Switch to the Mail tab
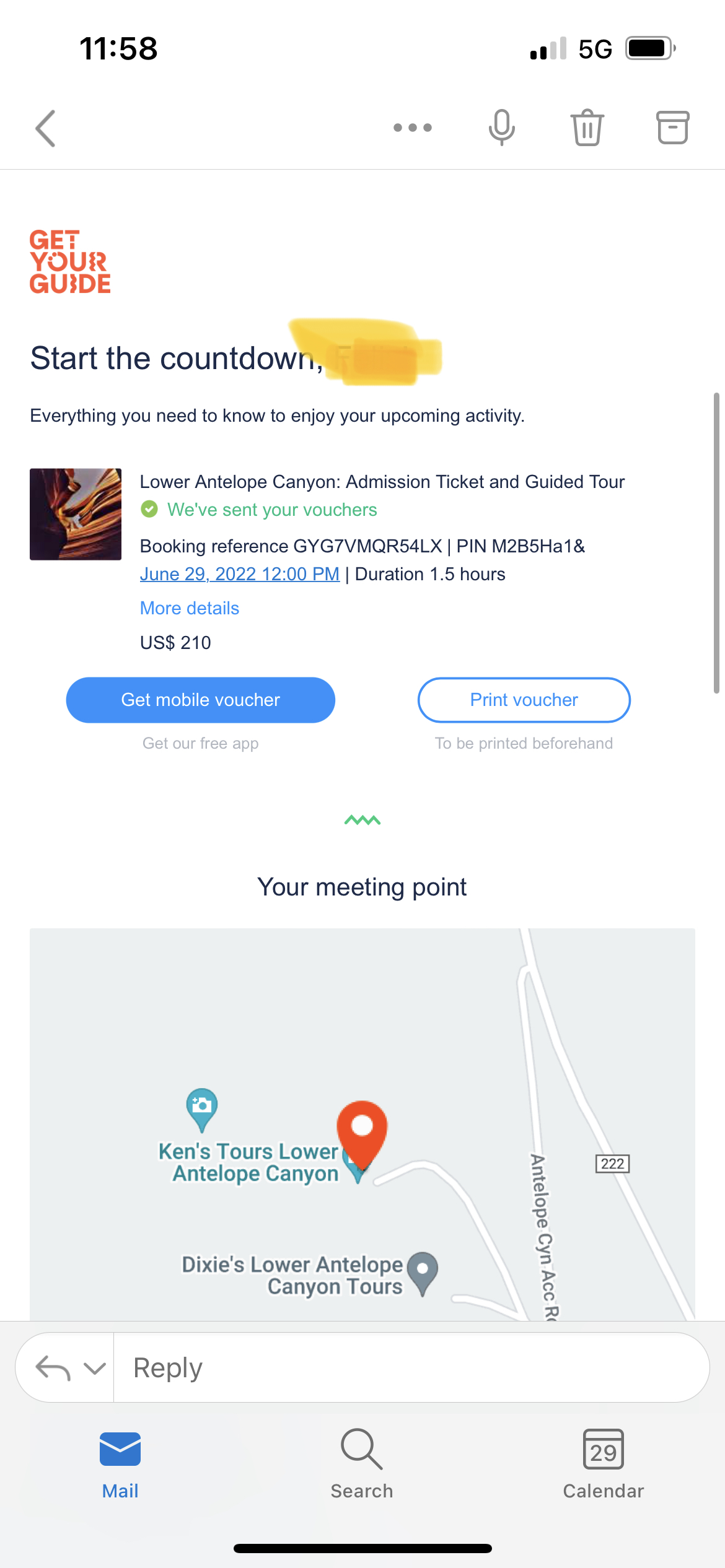Image resolution: width=725 pixels, height=1568 pixels. (120, 1463)
